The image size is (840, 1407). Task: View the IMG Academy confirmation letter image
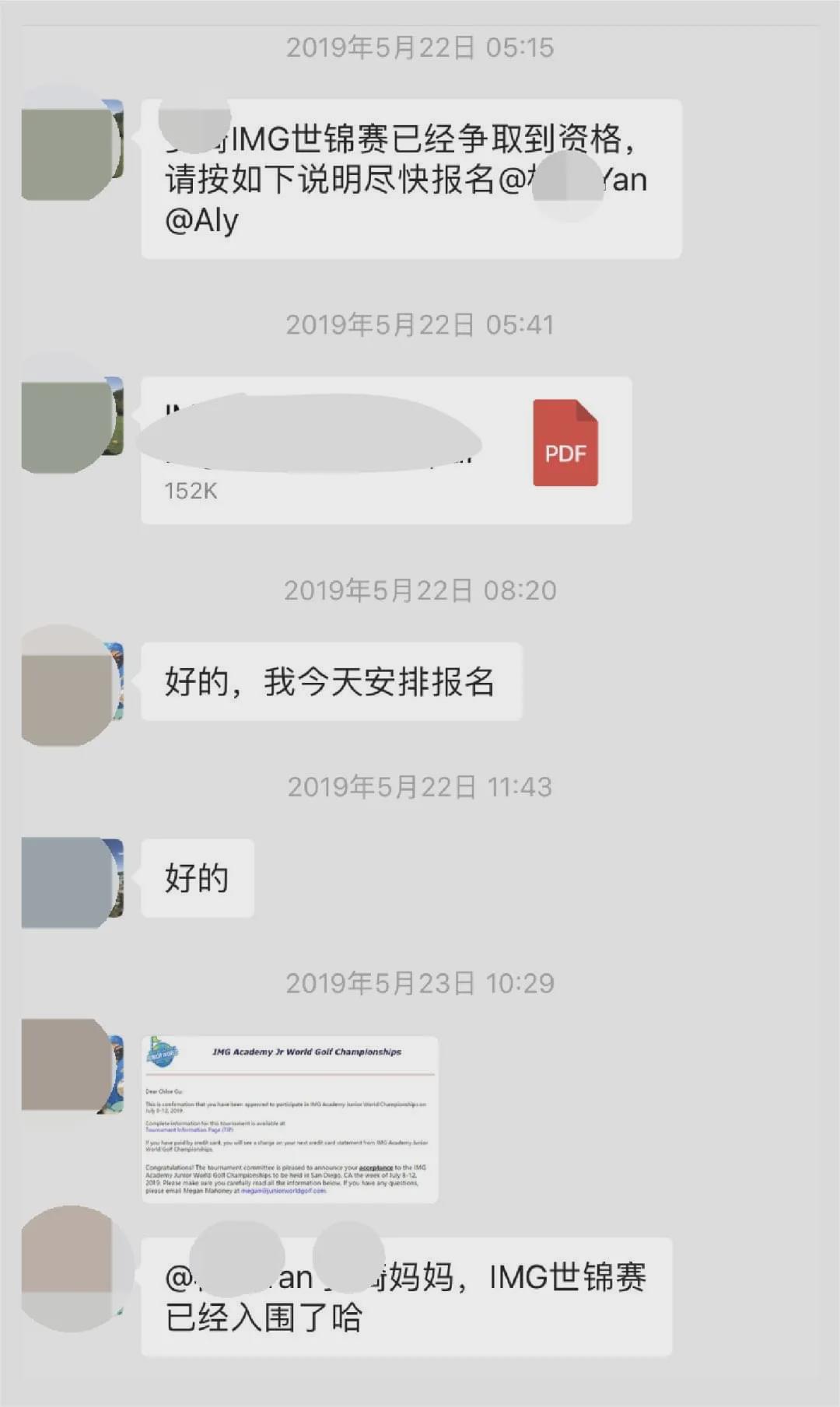pos(289,1119)
